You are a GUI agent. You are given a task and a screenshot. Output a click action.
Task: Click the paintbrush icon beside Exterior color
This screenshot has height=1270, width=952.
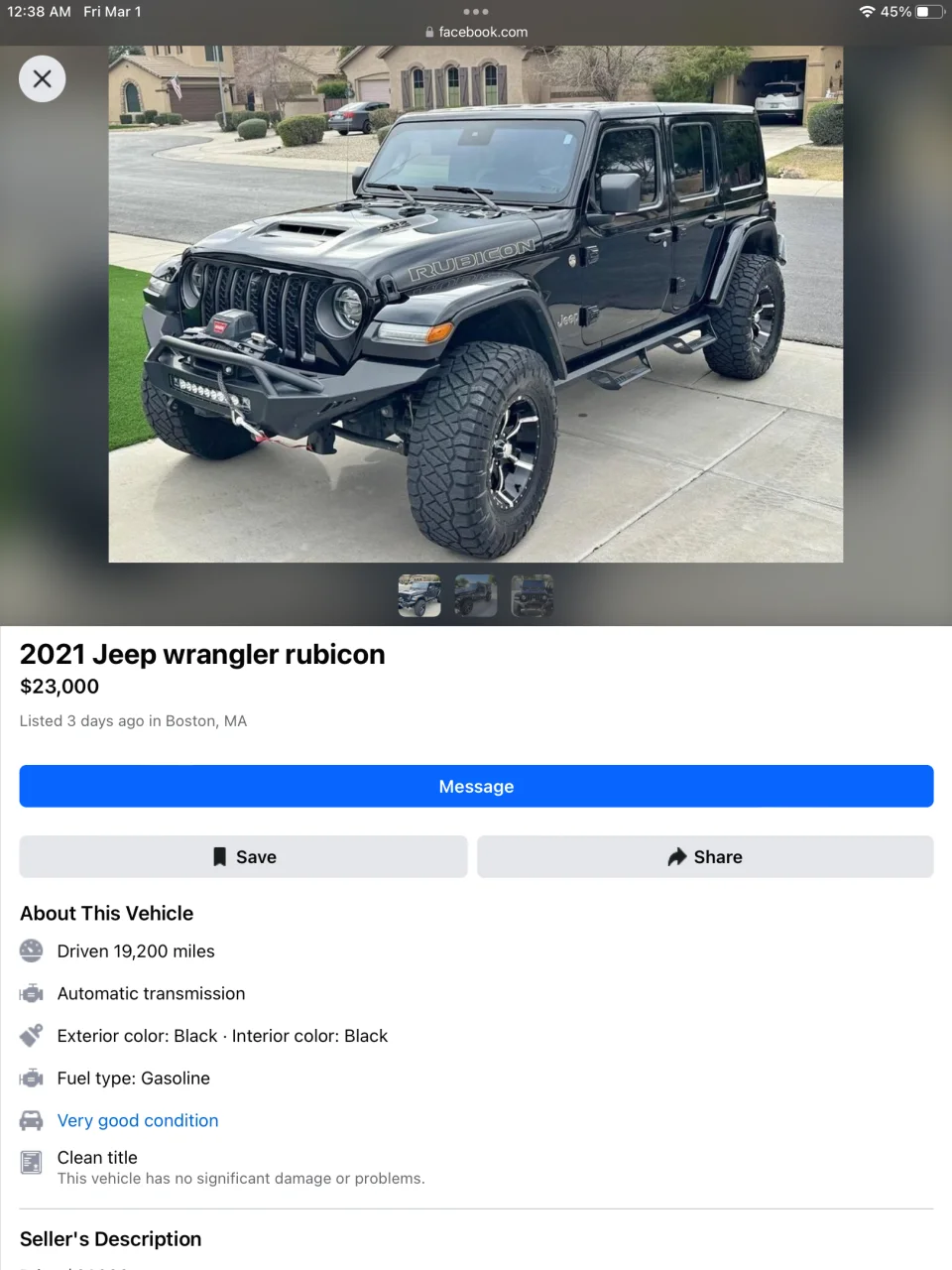(32, 1035)
